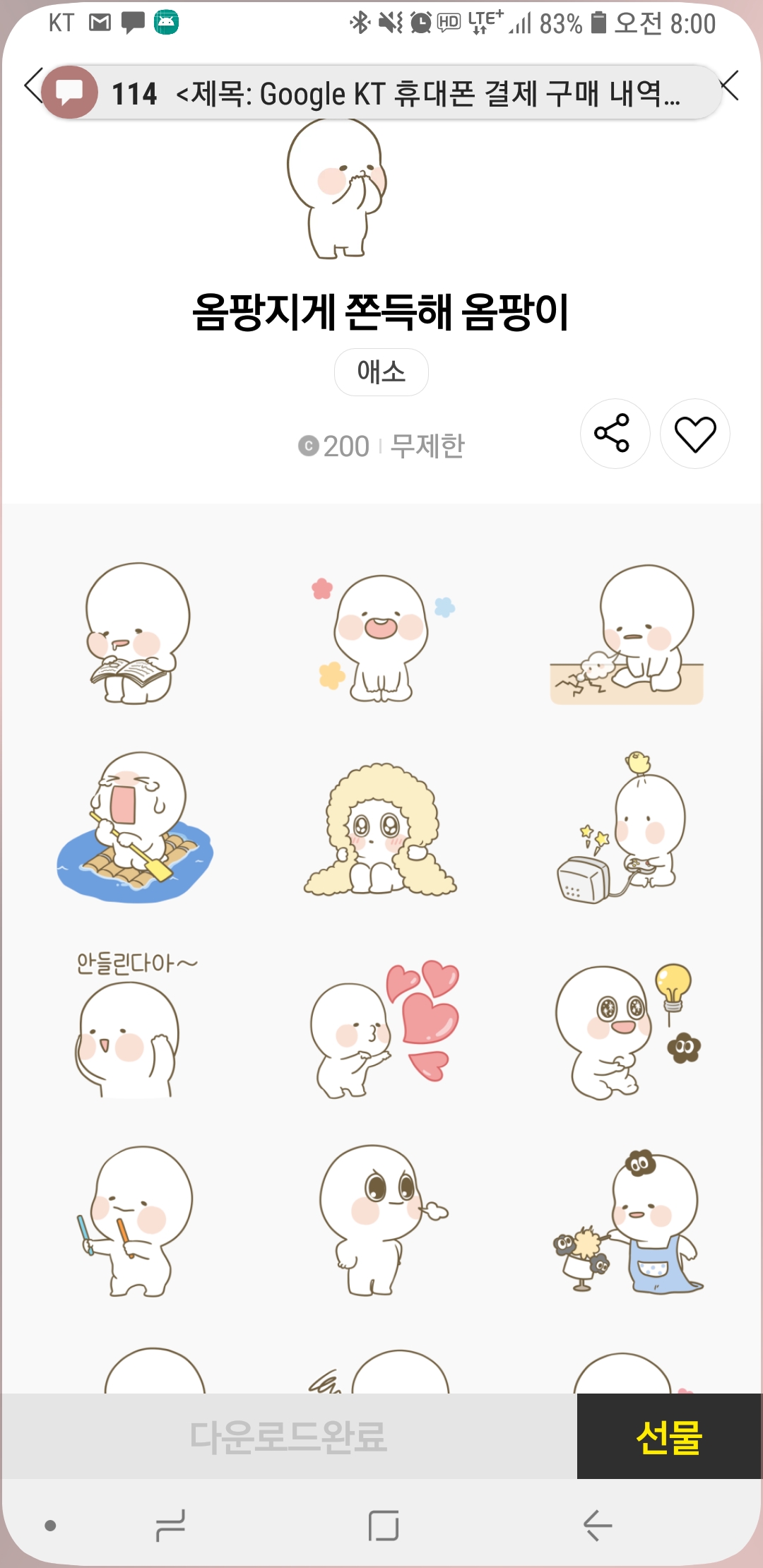
Task: Tap the 다운로드완료 button
Action: click(x=288, y=1436)
